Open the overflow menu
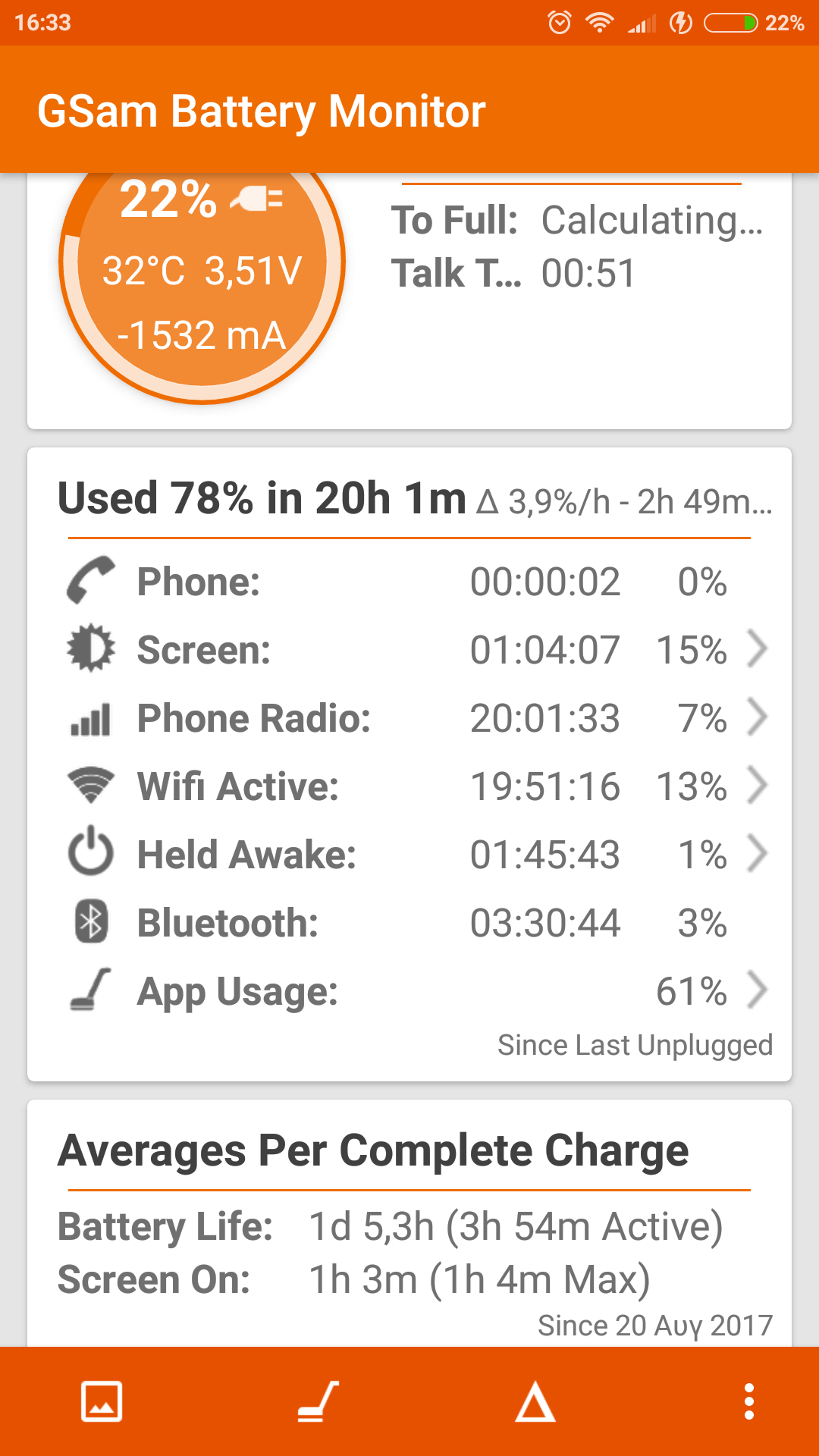This screenshot has width=819, height=1456. [749, 1401]
